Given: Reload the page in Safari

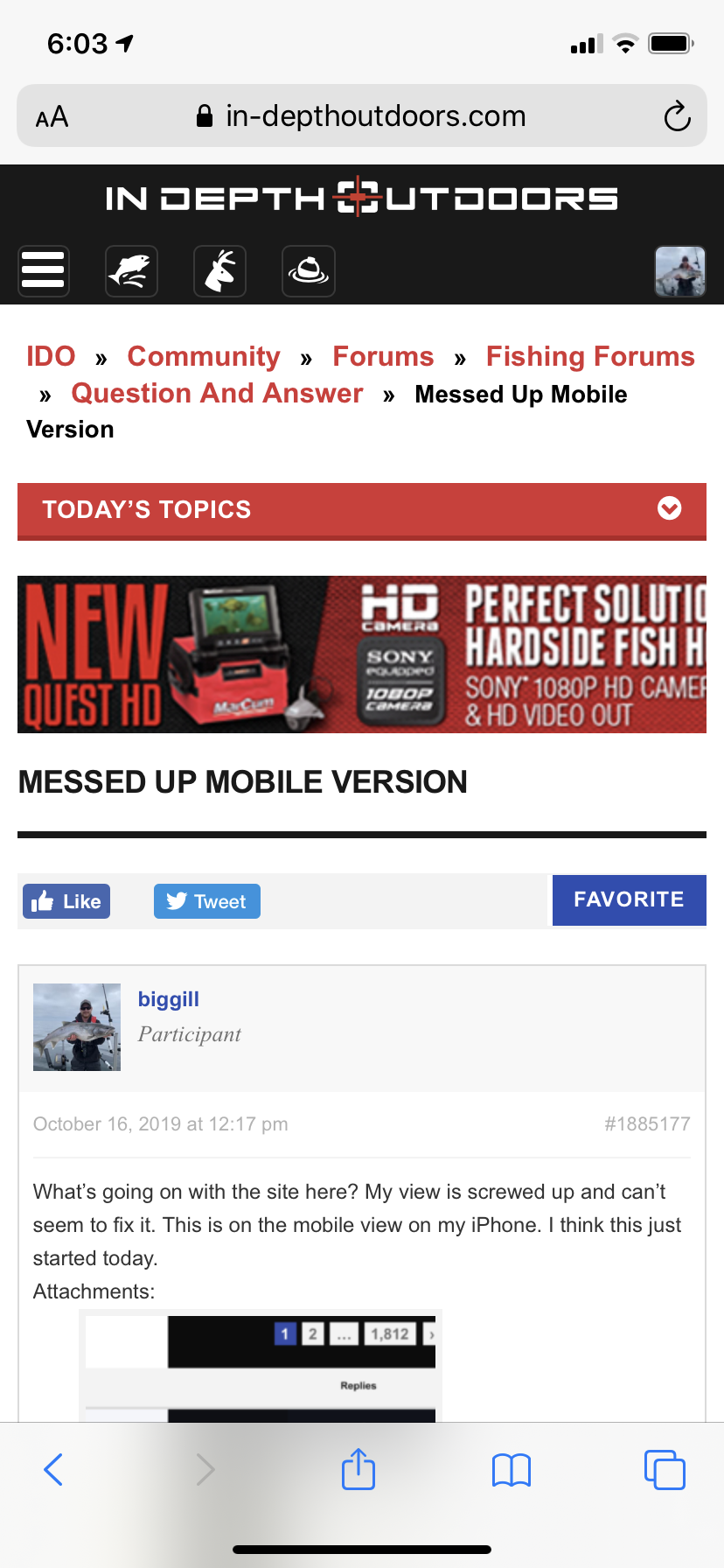Looking at the screenshot, I should coord(677,116).
